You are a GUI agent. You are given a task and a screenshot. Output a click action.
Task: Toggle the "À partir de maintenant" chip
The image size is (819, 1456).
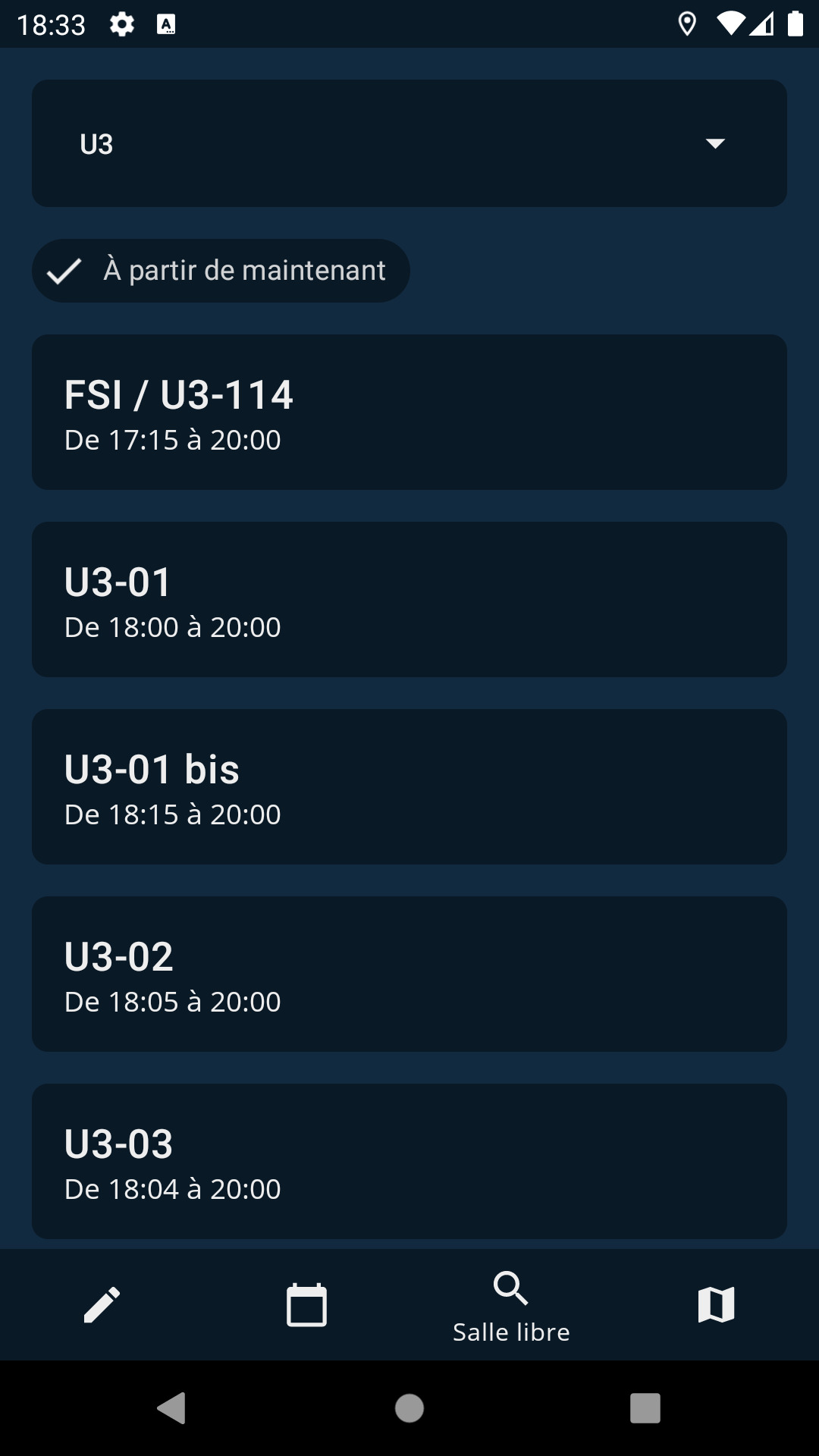point(221,271)
